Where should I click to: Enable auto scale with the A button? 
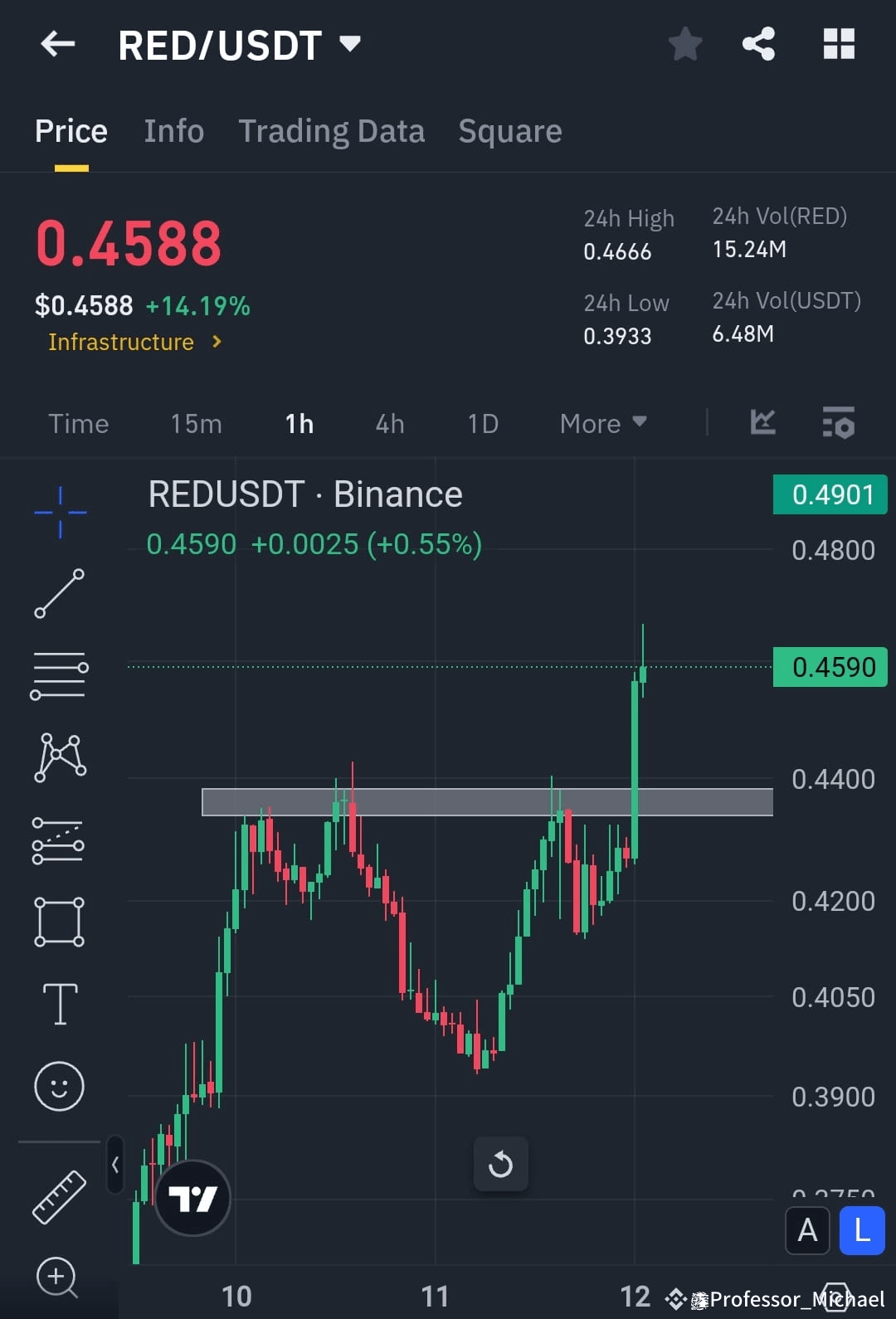806,1231
